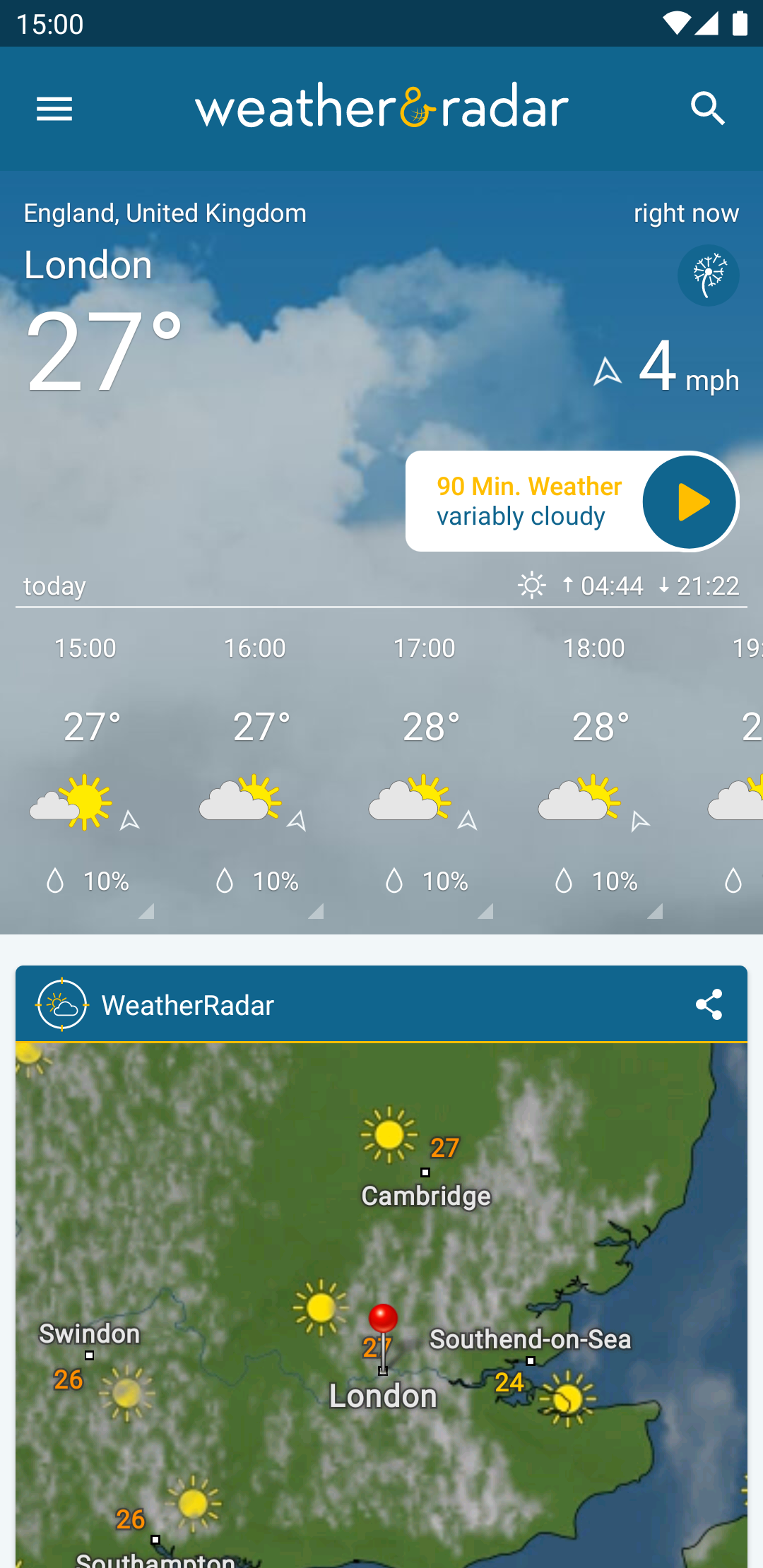Open the hamburger navigation menu

(x=54, y=109)
